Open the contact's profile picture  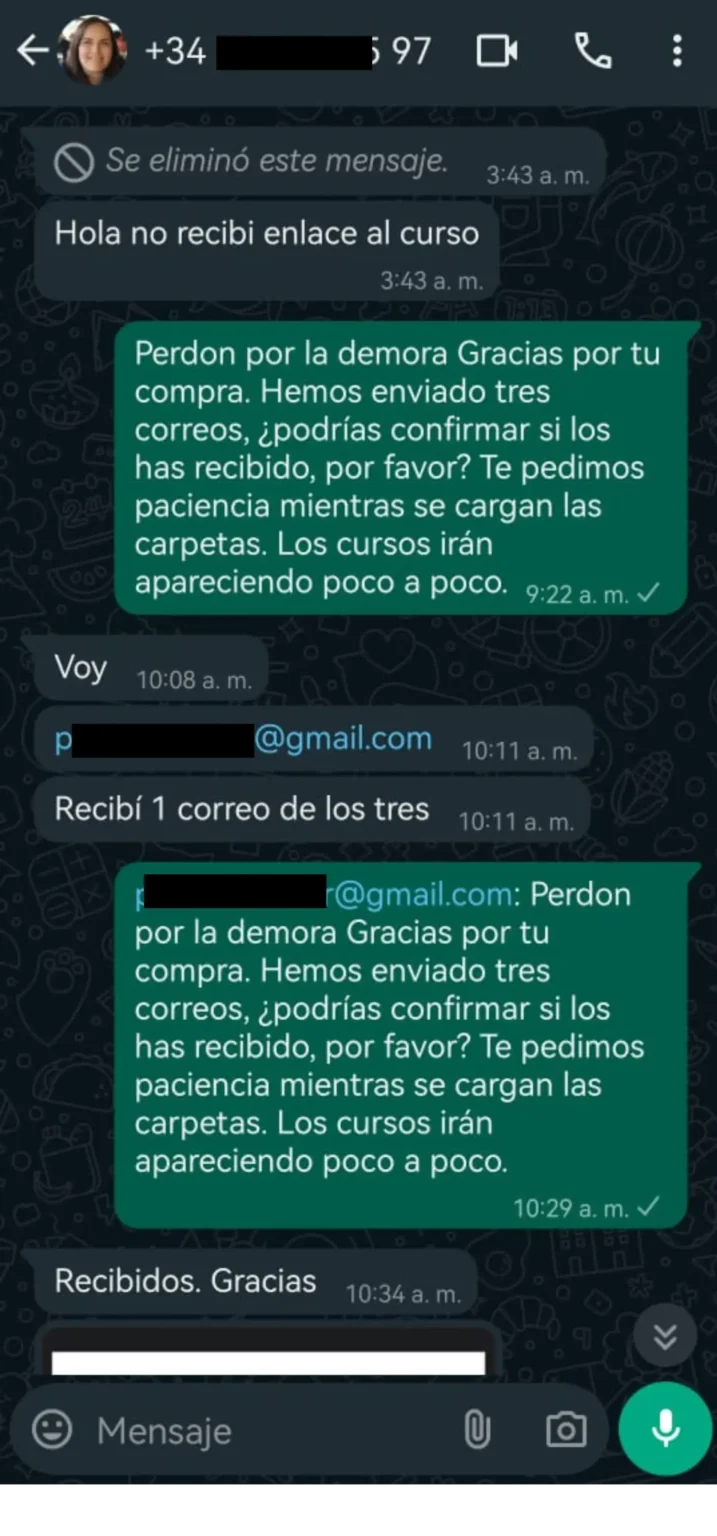94,50
